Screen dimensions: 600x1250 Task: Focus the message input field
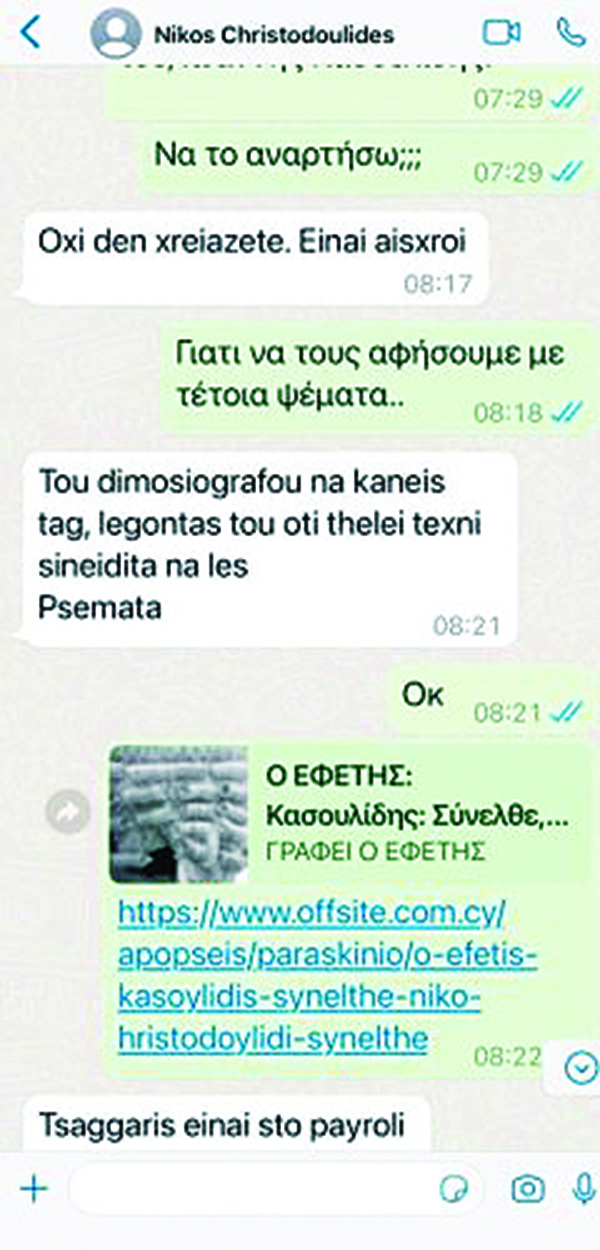[x=250, y=1188]
